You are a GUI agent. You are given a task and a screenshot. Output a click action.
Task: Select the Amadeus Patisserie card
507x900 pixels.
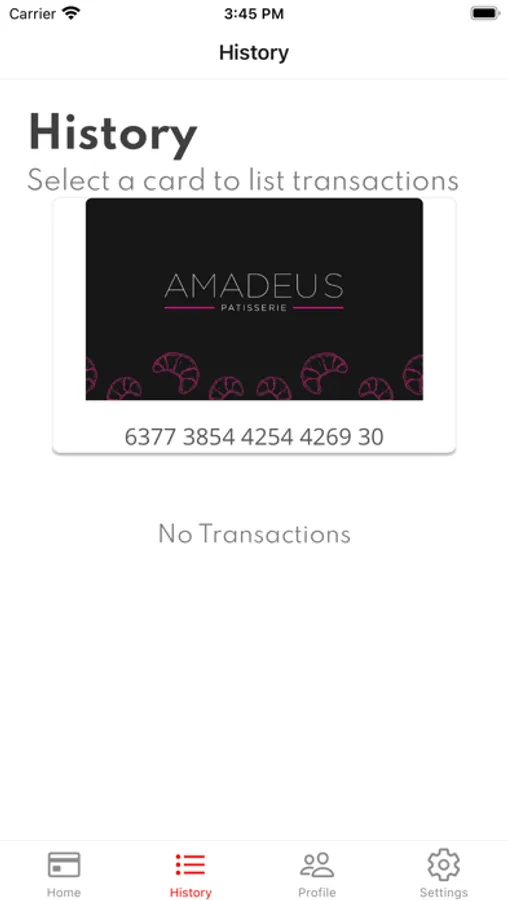(254, 325)
